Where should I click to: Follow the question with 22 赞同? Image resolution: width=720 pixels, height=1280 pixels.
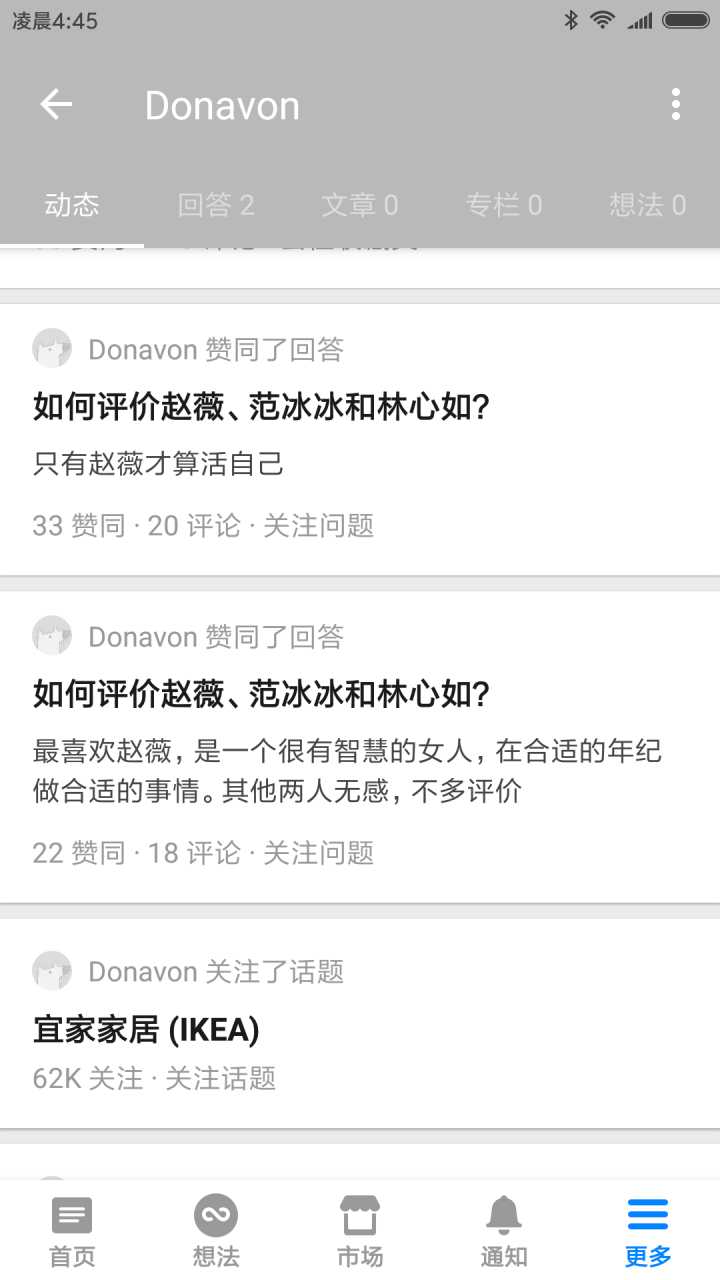pyautogui.click(x=318, y=853)
